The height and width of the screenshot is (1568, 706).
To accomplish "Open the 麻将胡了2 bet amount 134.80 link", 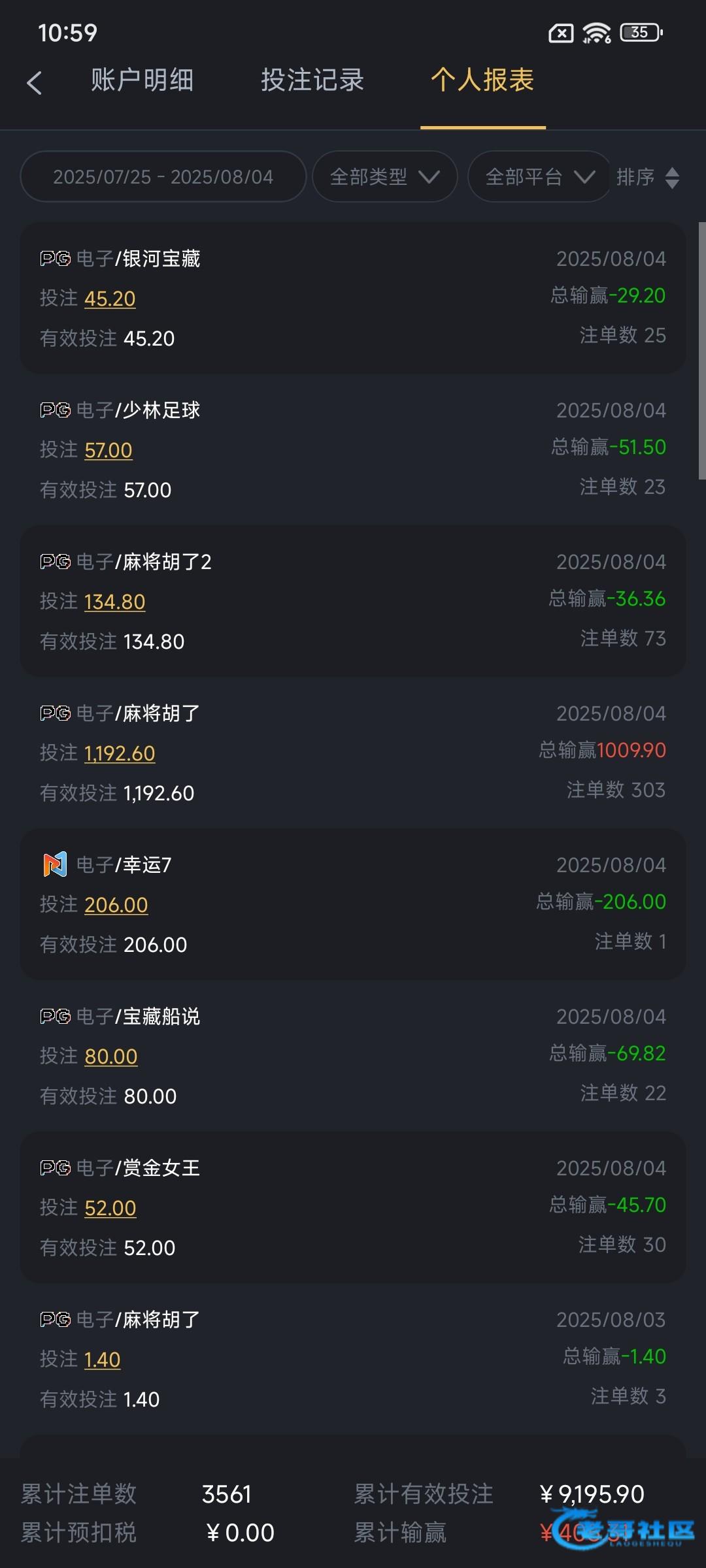I will pyautogui.click(x=115, y=602).
